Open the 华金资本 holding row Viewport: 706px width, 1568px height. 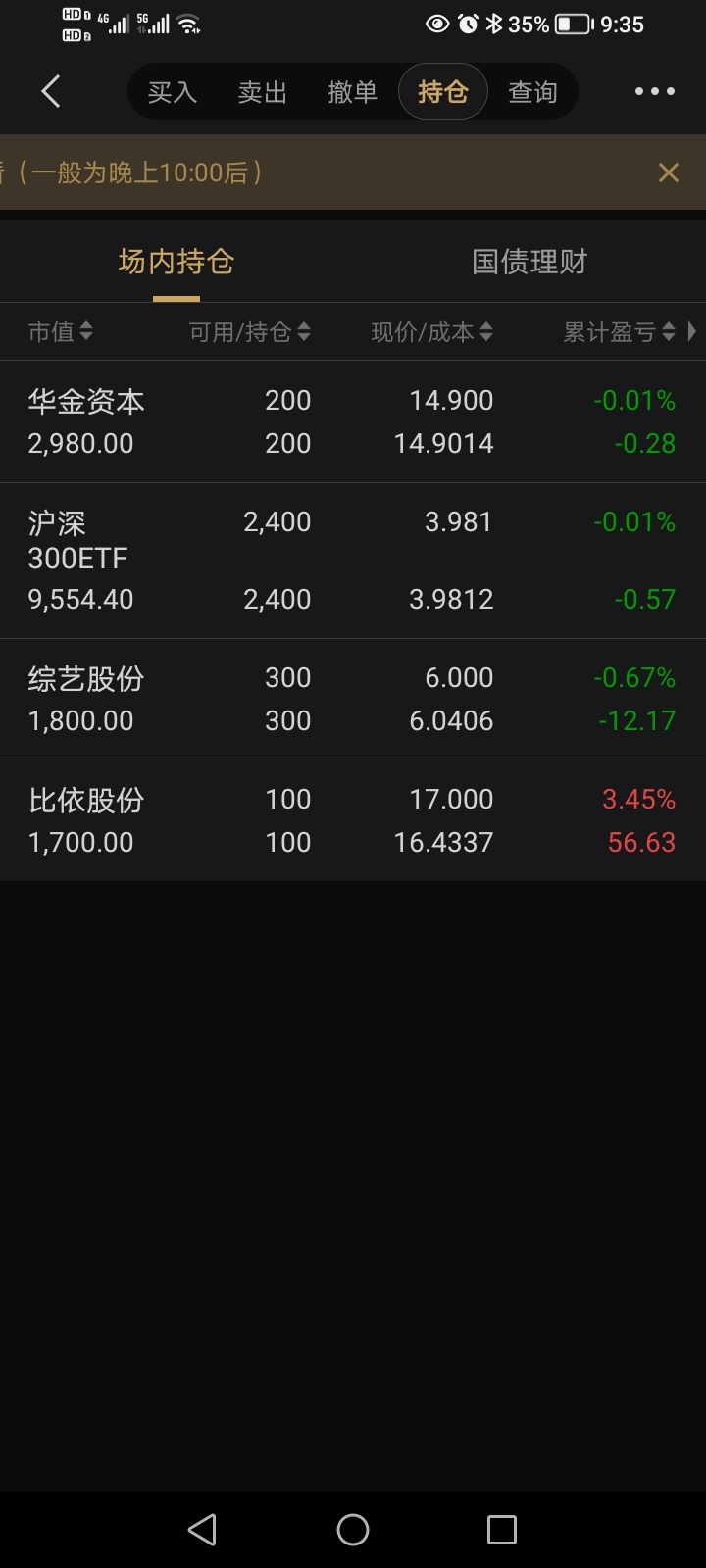click(353, 421)
